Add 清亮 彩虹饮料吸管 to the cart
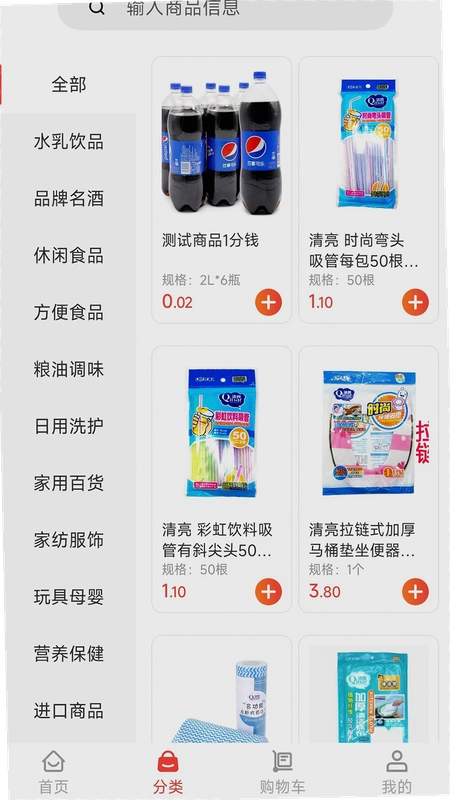 268,592
